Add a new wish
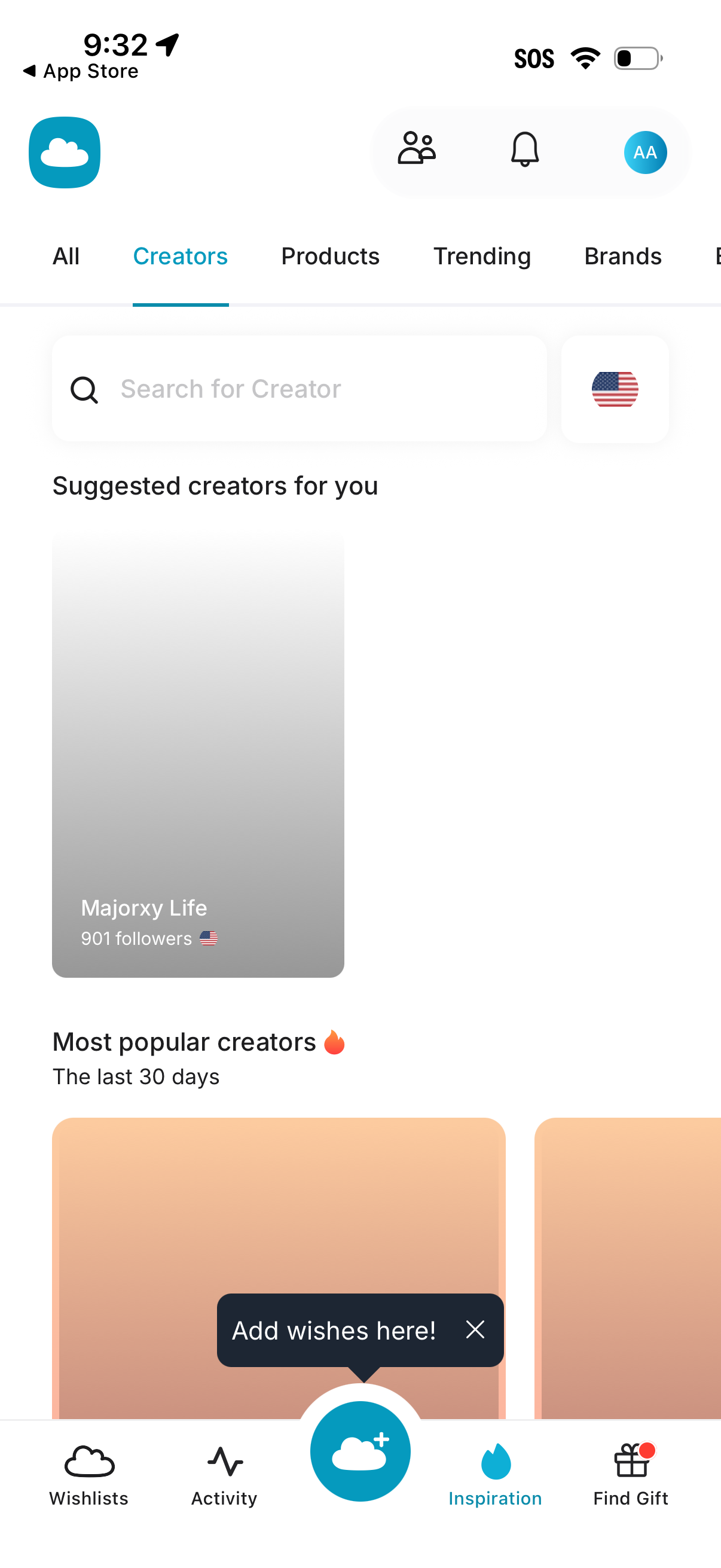Viewport: 721px width, 1568px height. (x=360, y=1451)
